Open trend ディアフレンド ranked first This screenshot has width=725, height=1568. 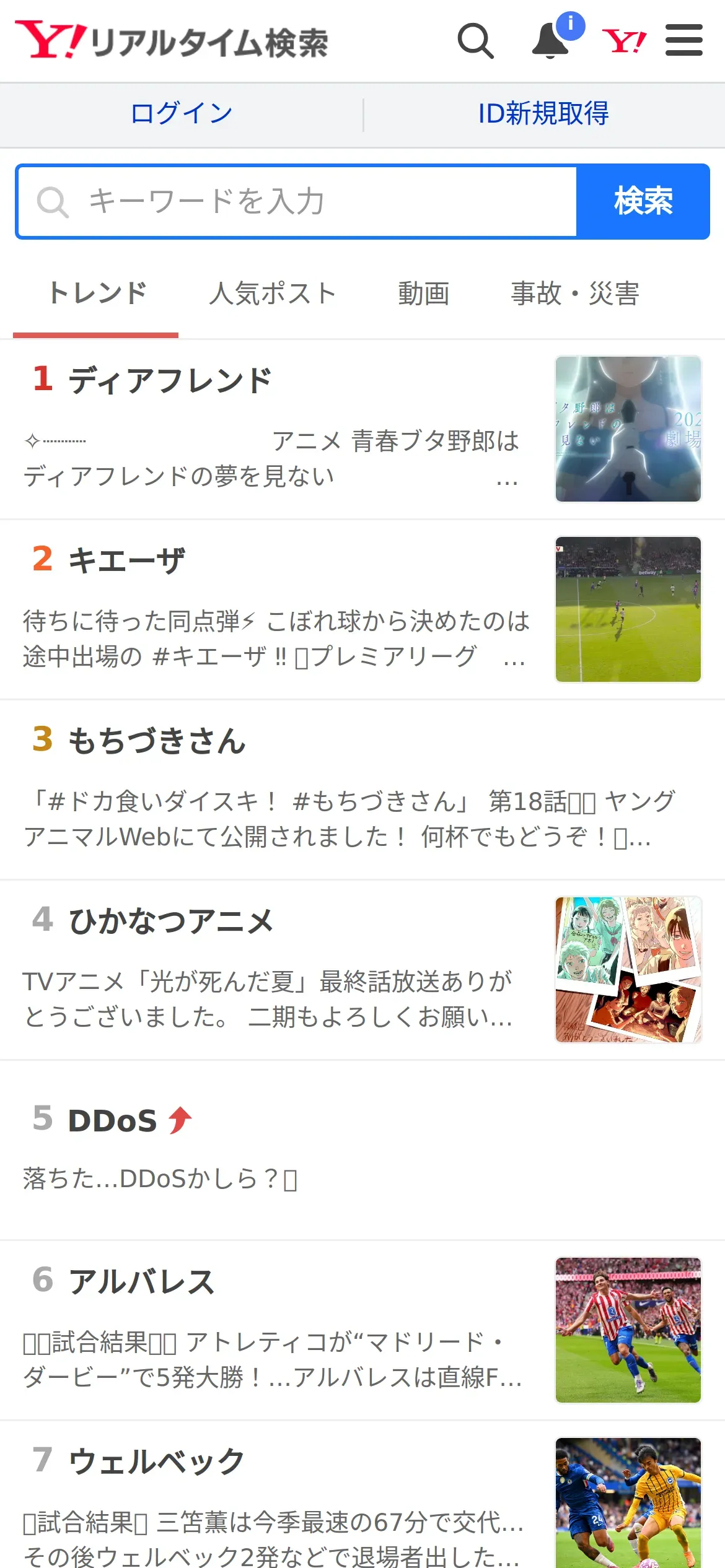(170, 380)
